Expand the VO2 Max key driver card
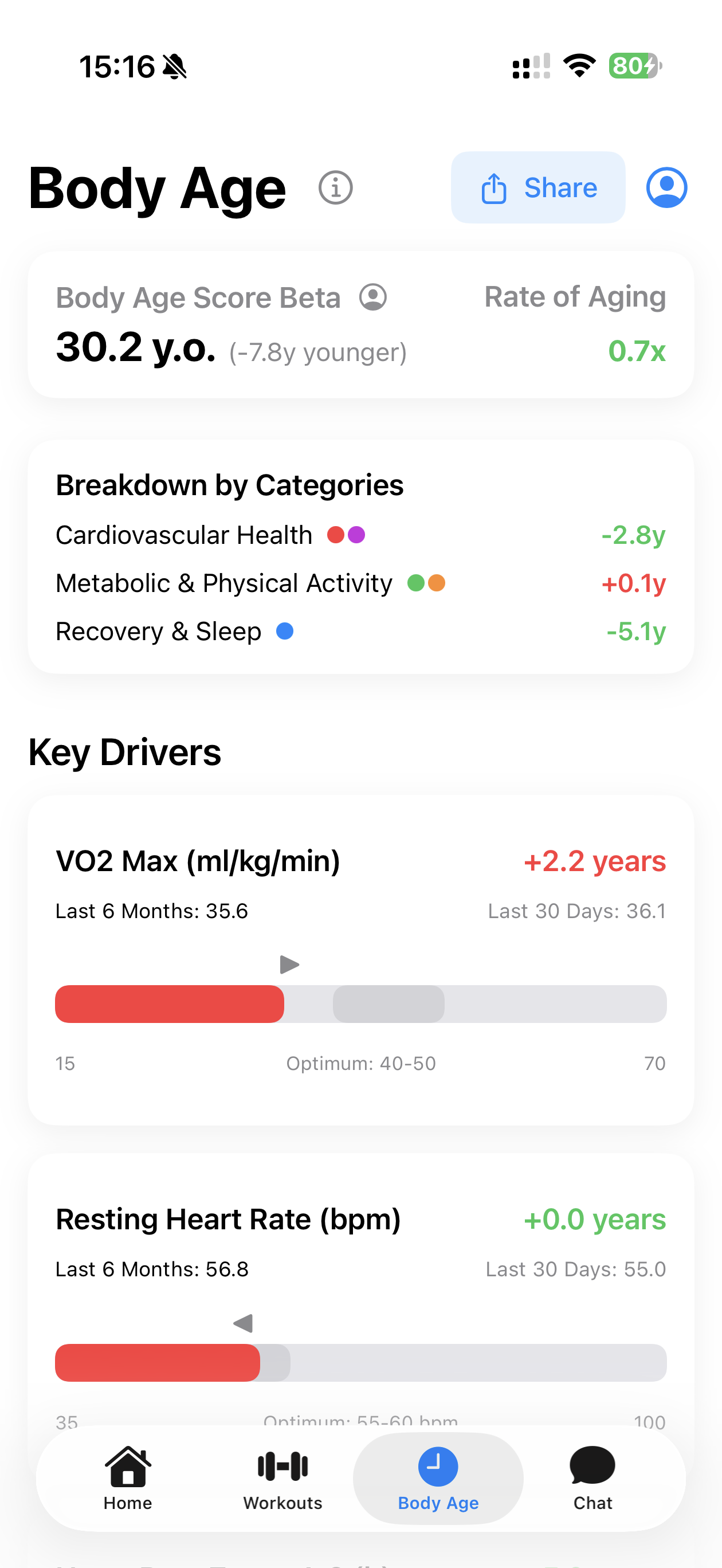722x1568 pixels. tap(361, 962)
